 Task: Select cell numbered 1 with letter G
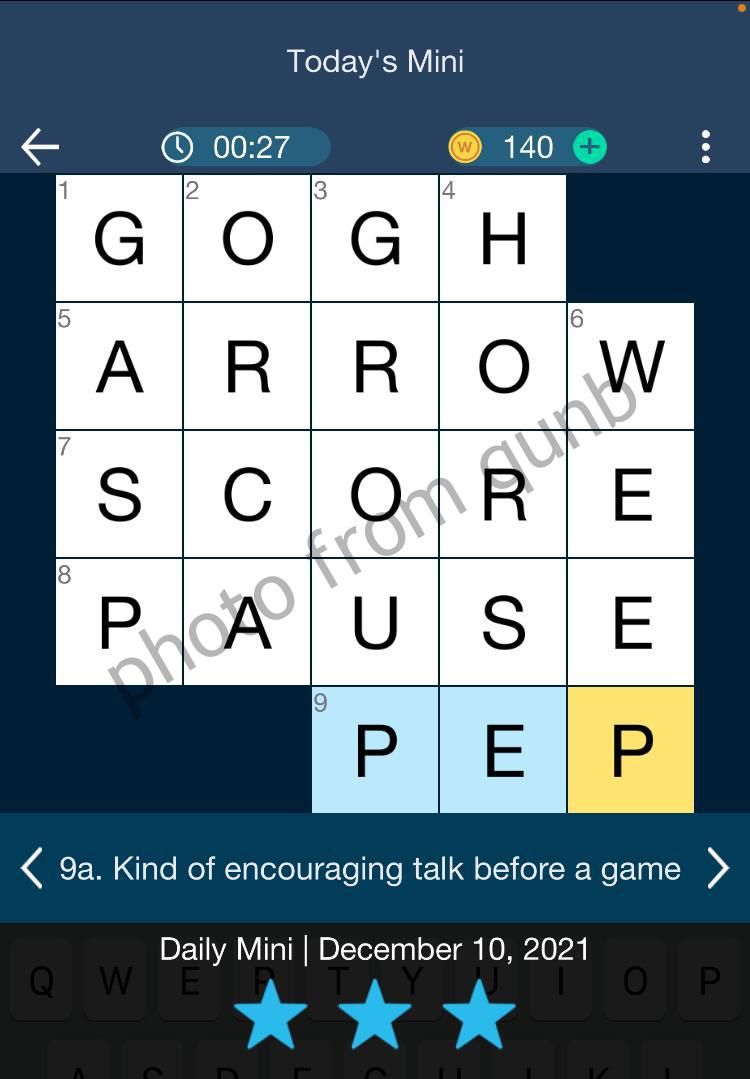[x=119, y=238]
